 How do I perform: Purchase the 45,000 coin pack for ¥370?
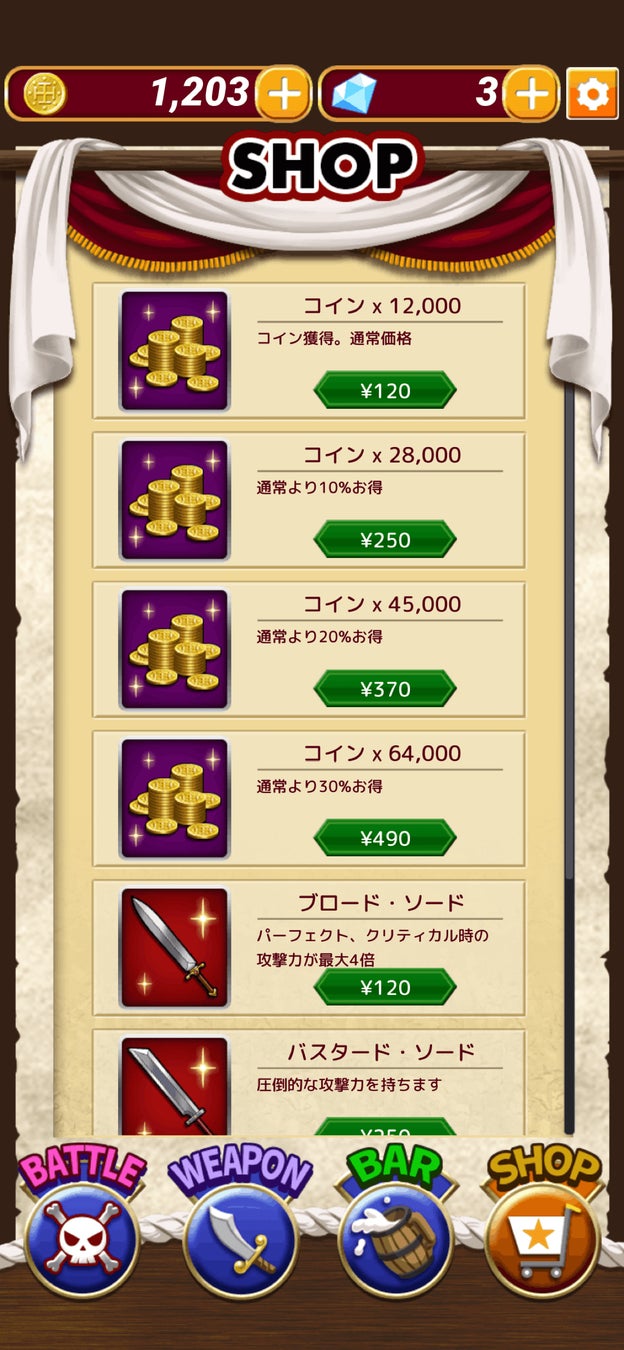pyautogui.click(x=385, y=689)
